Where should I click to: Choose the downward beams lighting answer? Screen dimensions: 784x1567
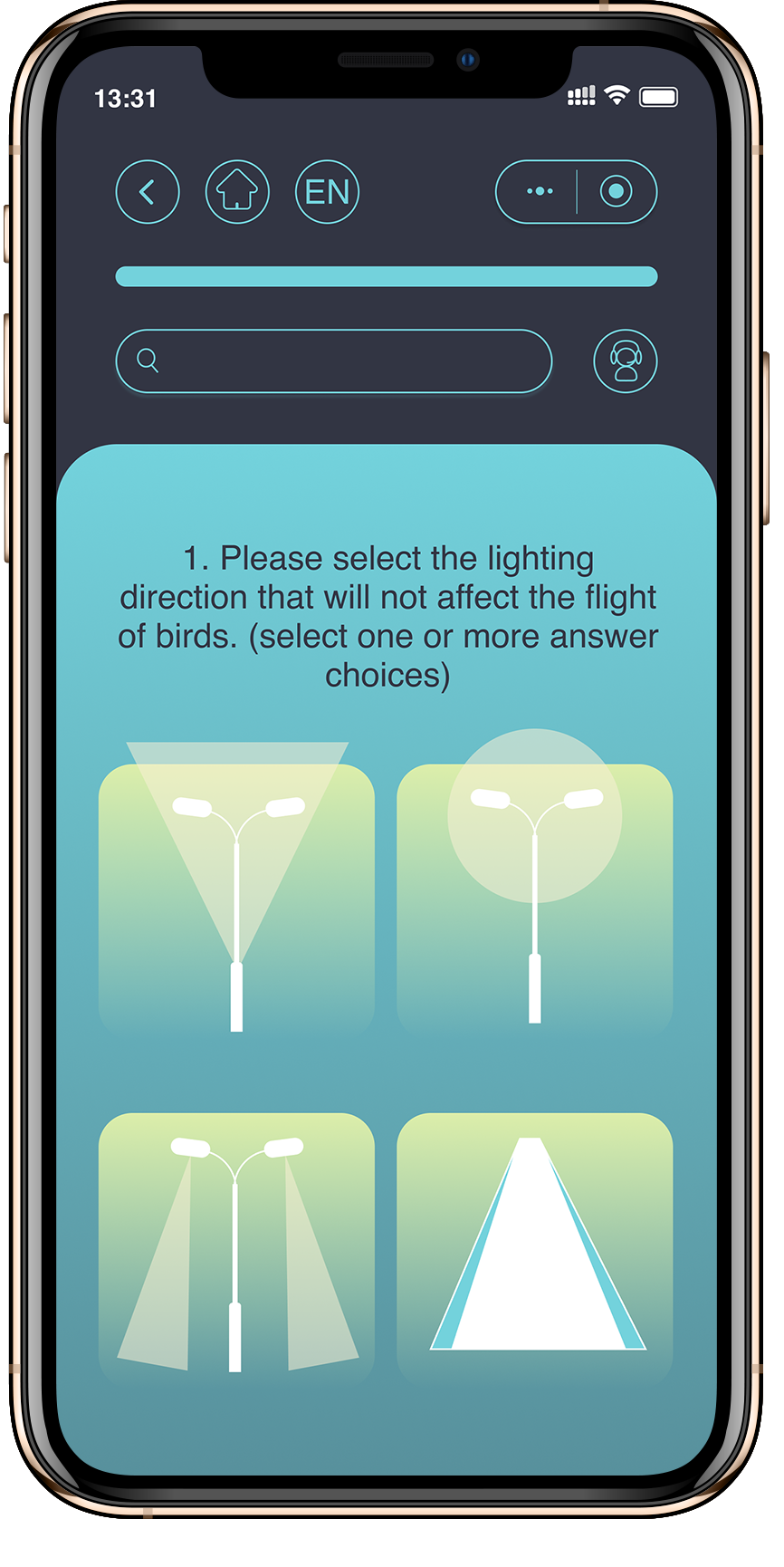click(236, 1247)
